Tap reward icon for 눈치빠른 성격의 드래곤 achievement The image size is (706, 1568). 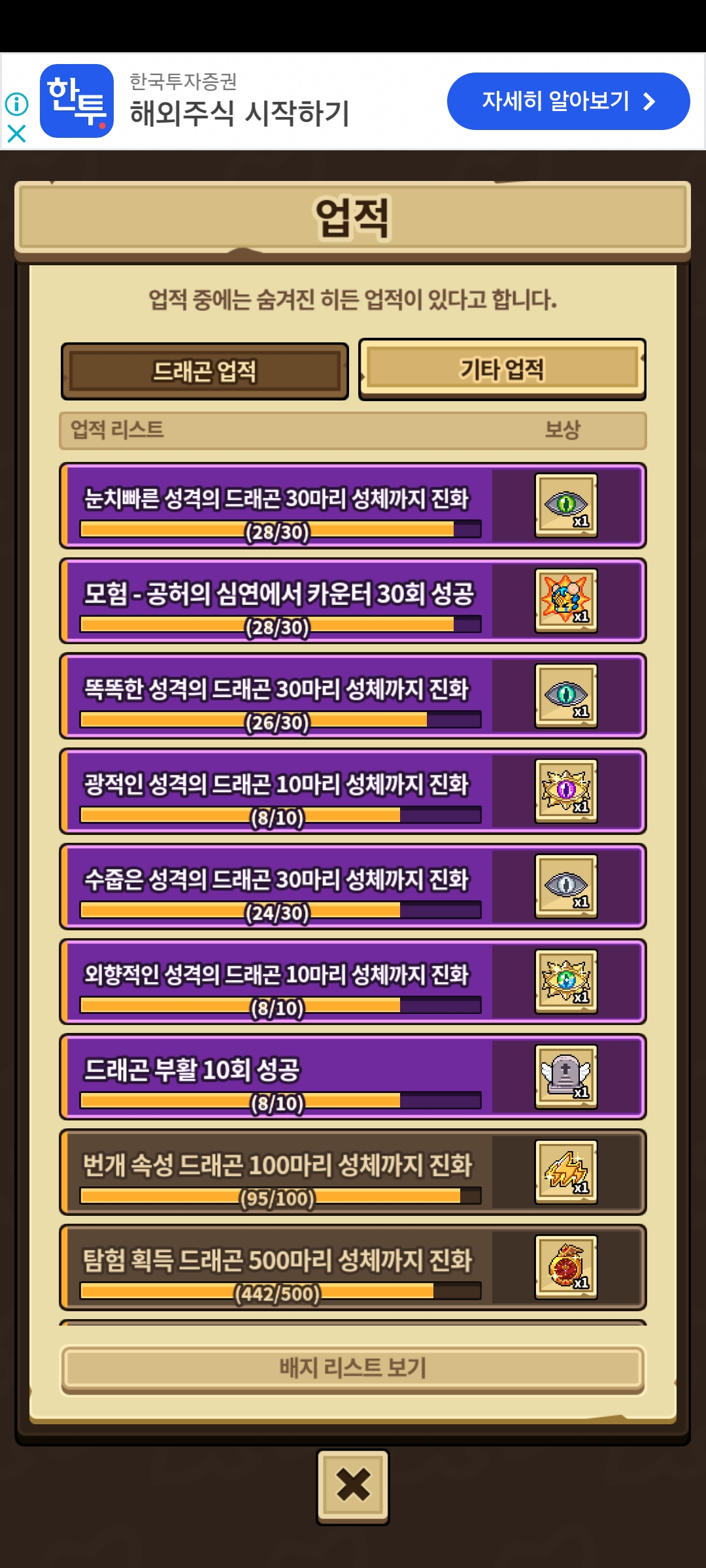(566, 505)
